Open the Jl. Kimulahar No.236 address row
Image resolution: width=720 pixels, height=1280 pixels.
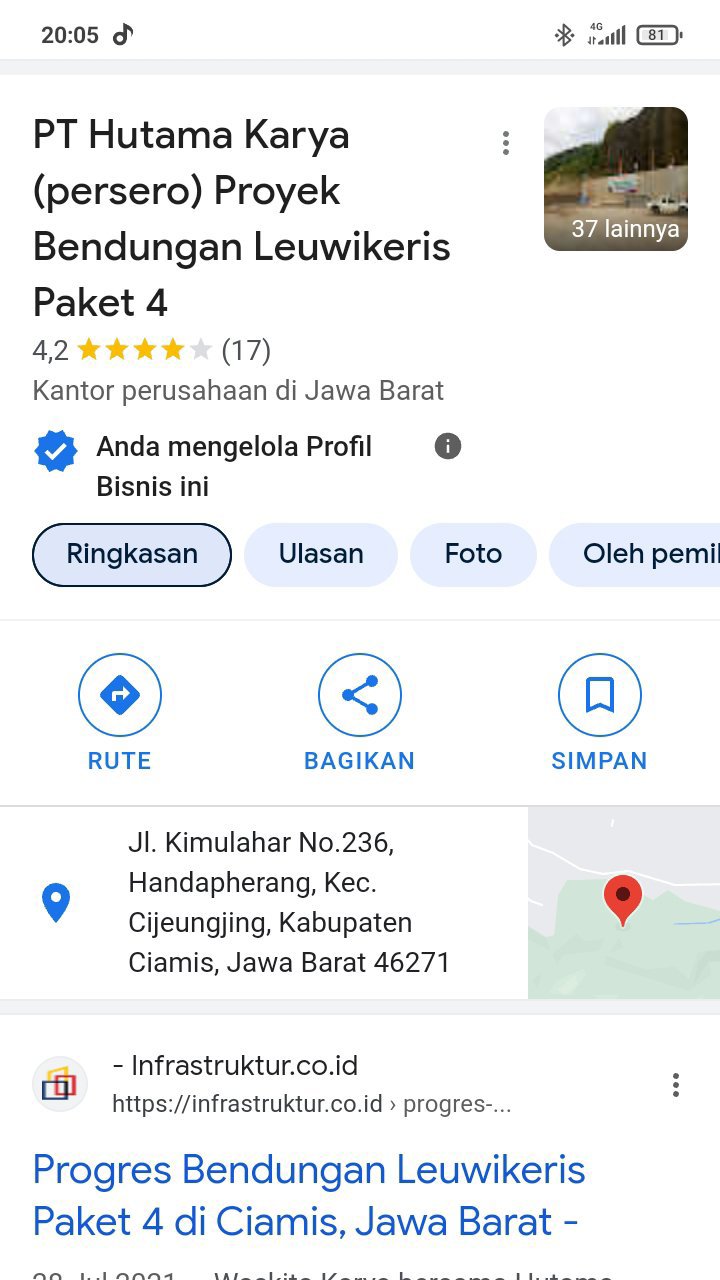289,903
